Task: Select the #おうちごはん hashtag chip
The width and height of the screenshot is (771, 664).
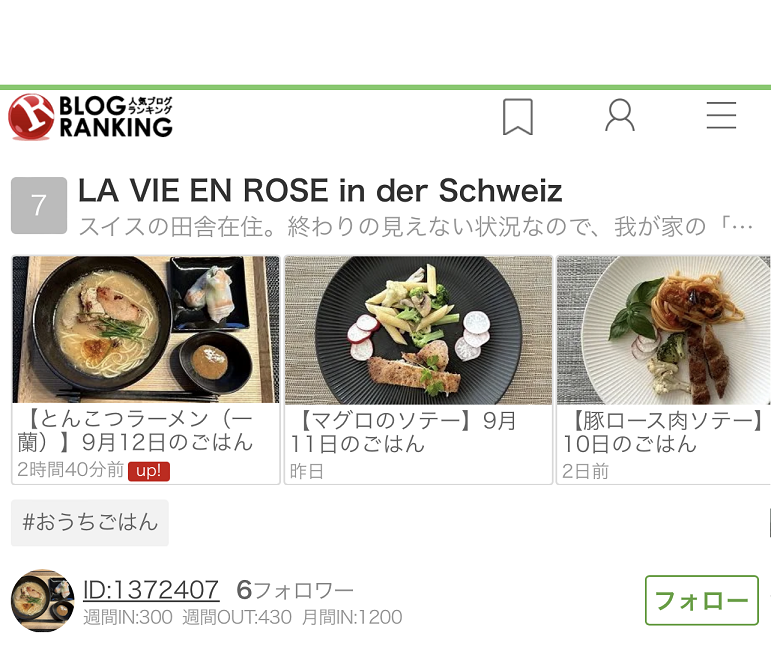Action: point(90,522)
